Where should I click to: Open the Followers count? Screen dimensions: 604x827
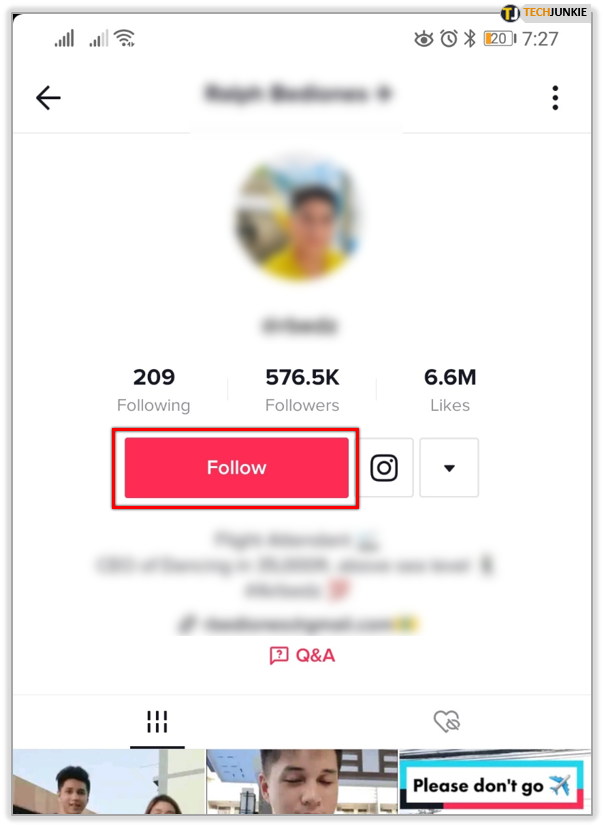click(302, 389)
